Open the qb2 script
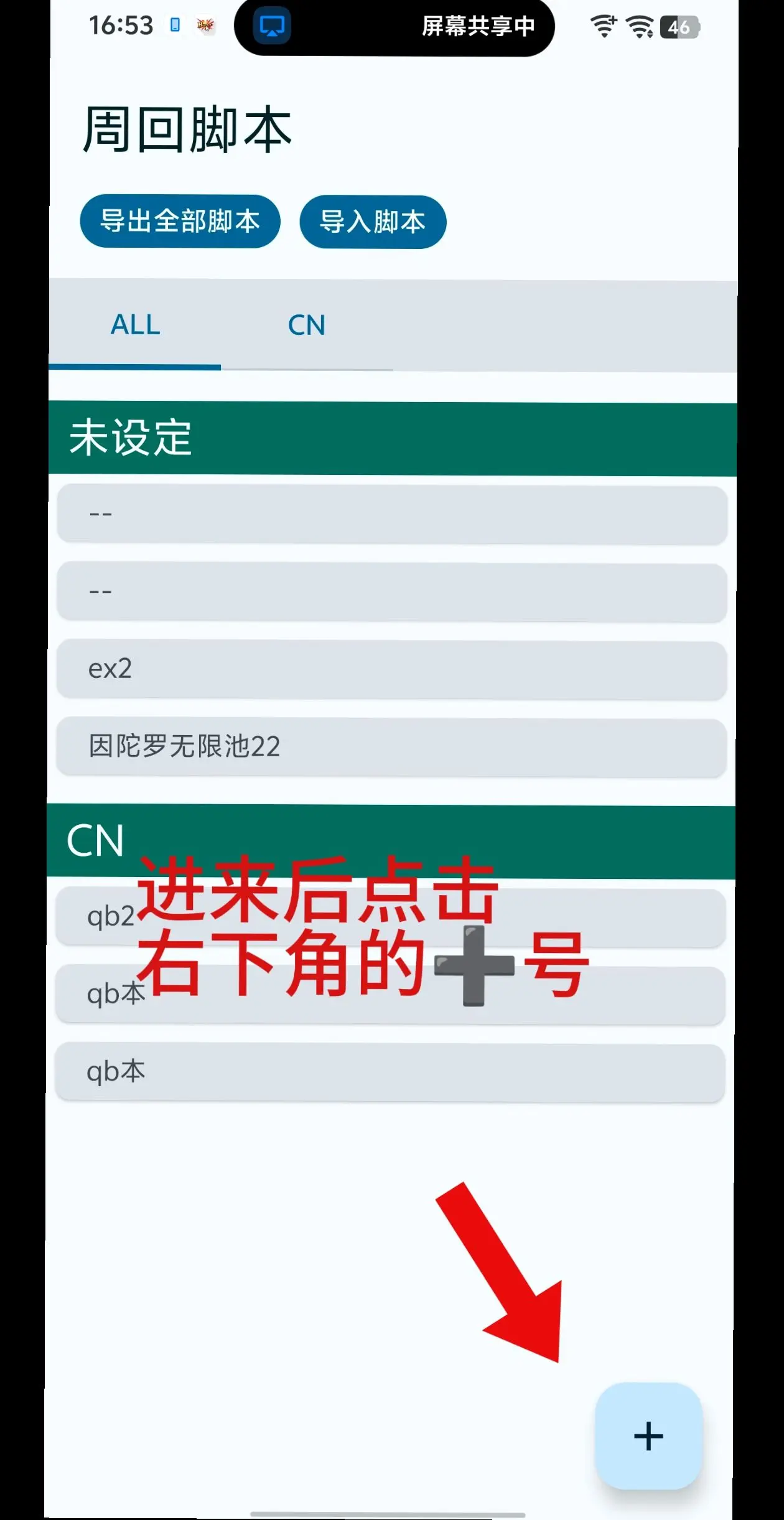 pos(390,917)
